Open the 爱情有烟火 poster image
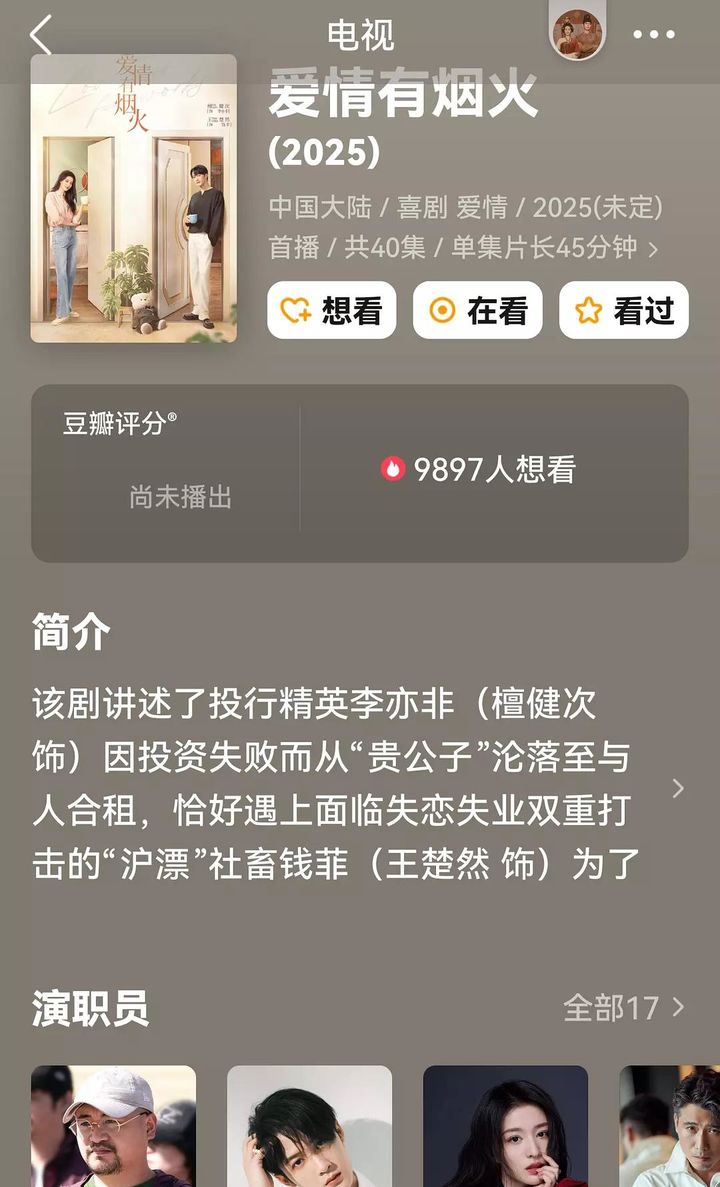Screen dimensions: 720x1187 133,199
